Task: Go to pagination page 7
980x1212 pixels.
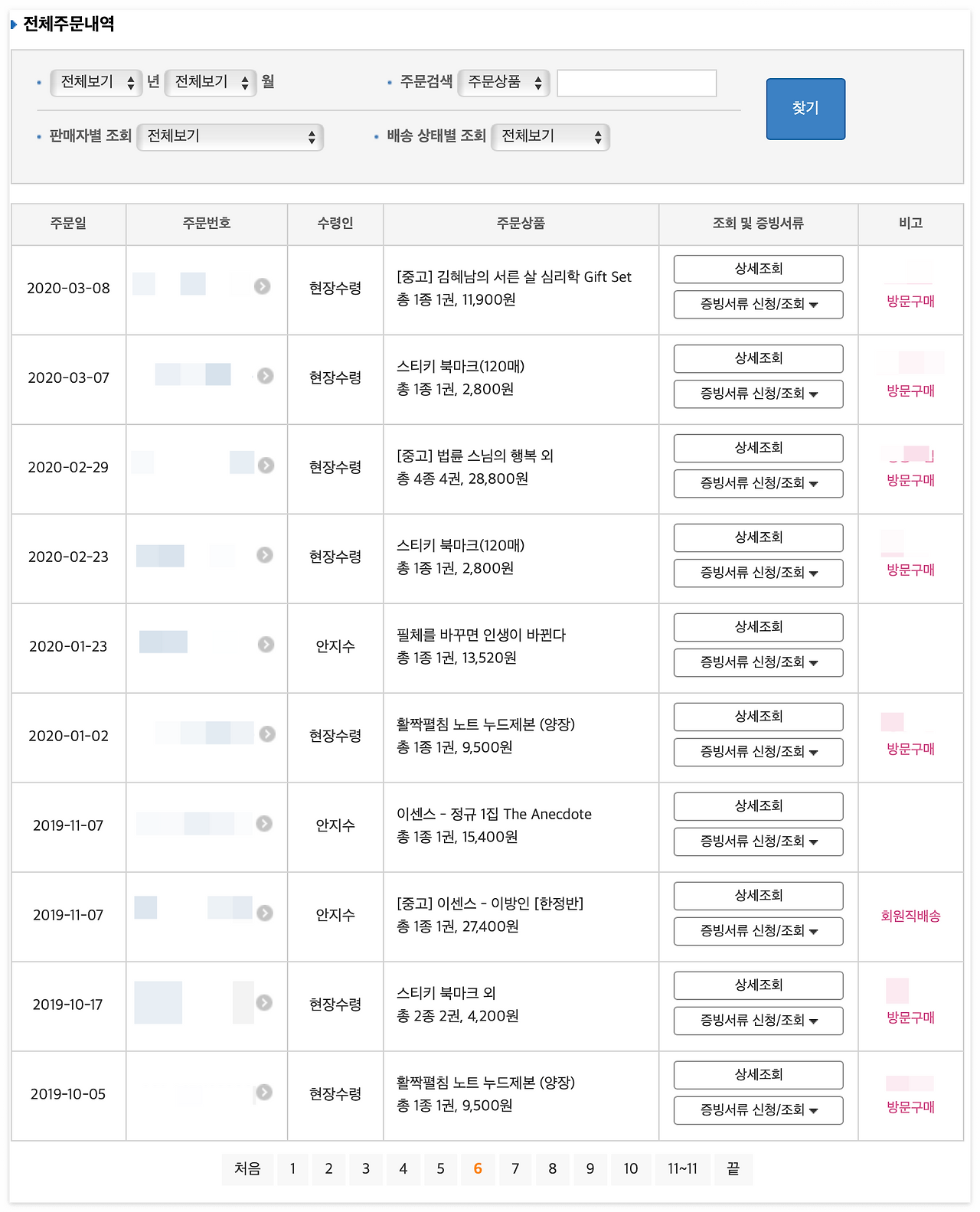Action: pyautogui.click(x=514, y=1169)
